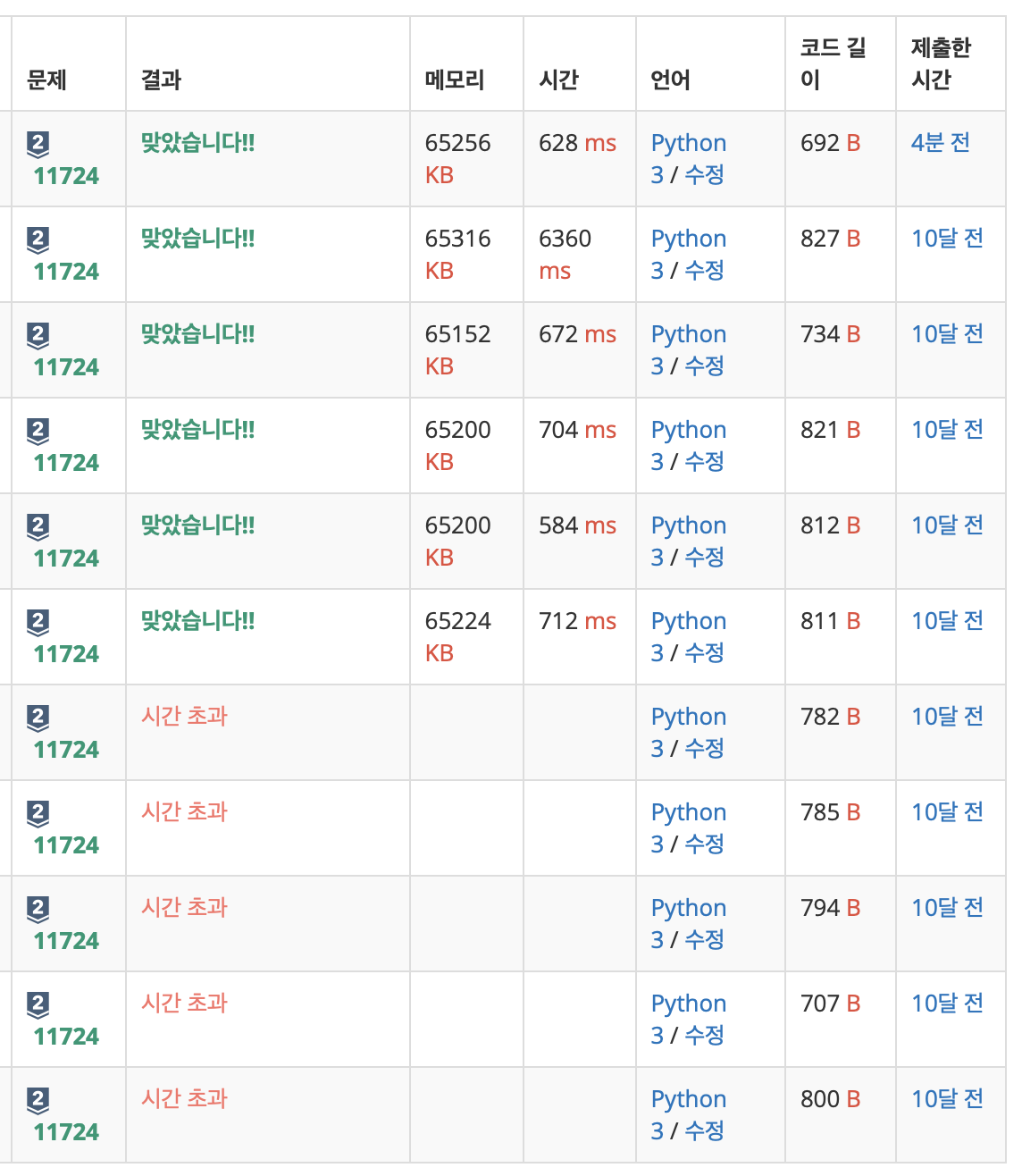
Task: Open Python 3 source of 827 B submission
Action: [x=688, y=239]
